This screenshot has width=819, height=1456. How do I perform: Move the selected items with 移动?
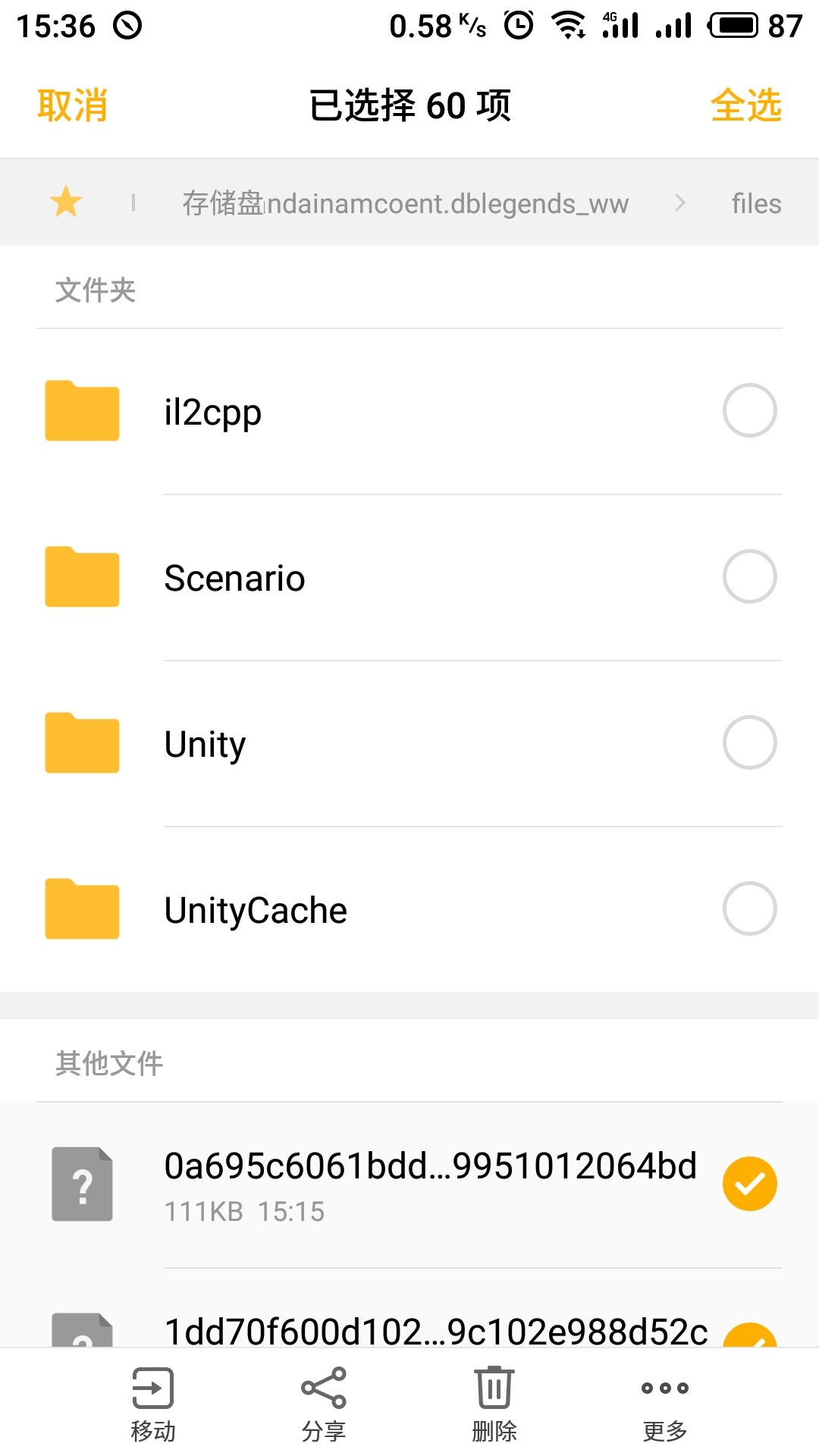click(x=153, y=1404)
